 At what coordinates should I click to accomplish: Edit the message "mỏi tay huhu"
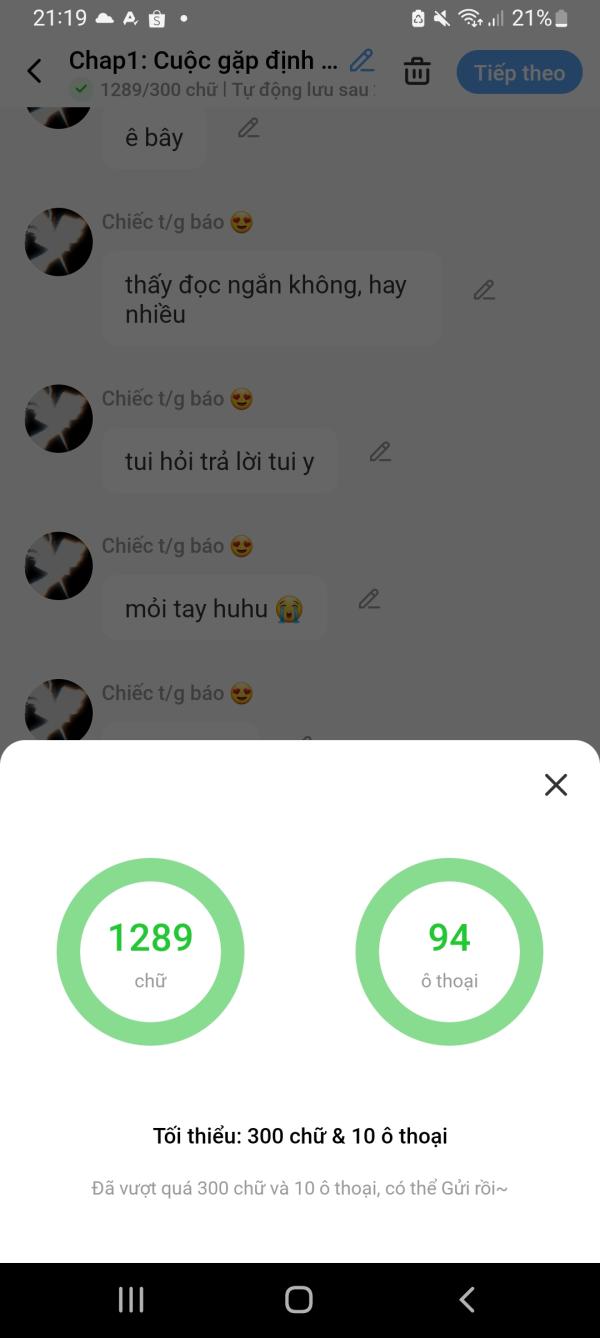coord(369,600)
